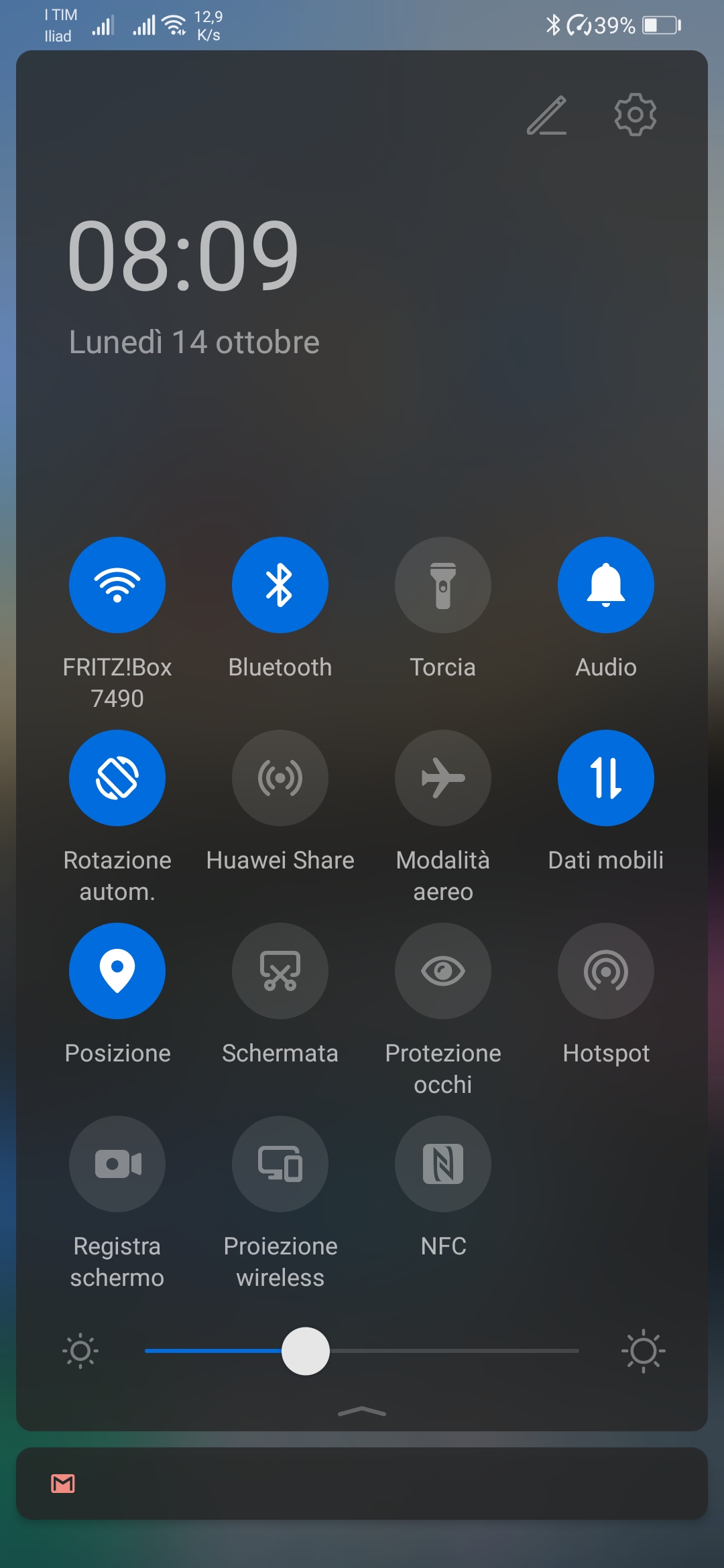Image resolution: width=724 pixels, height=1568 pixels.
Task: Disable Posizione location services
Action: pos(117,971)
